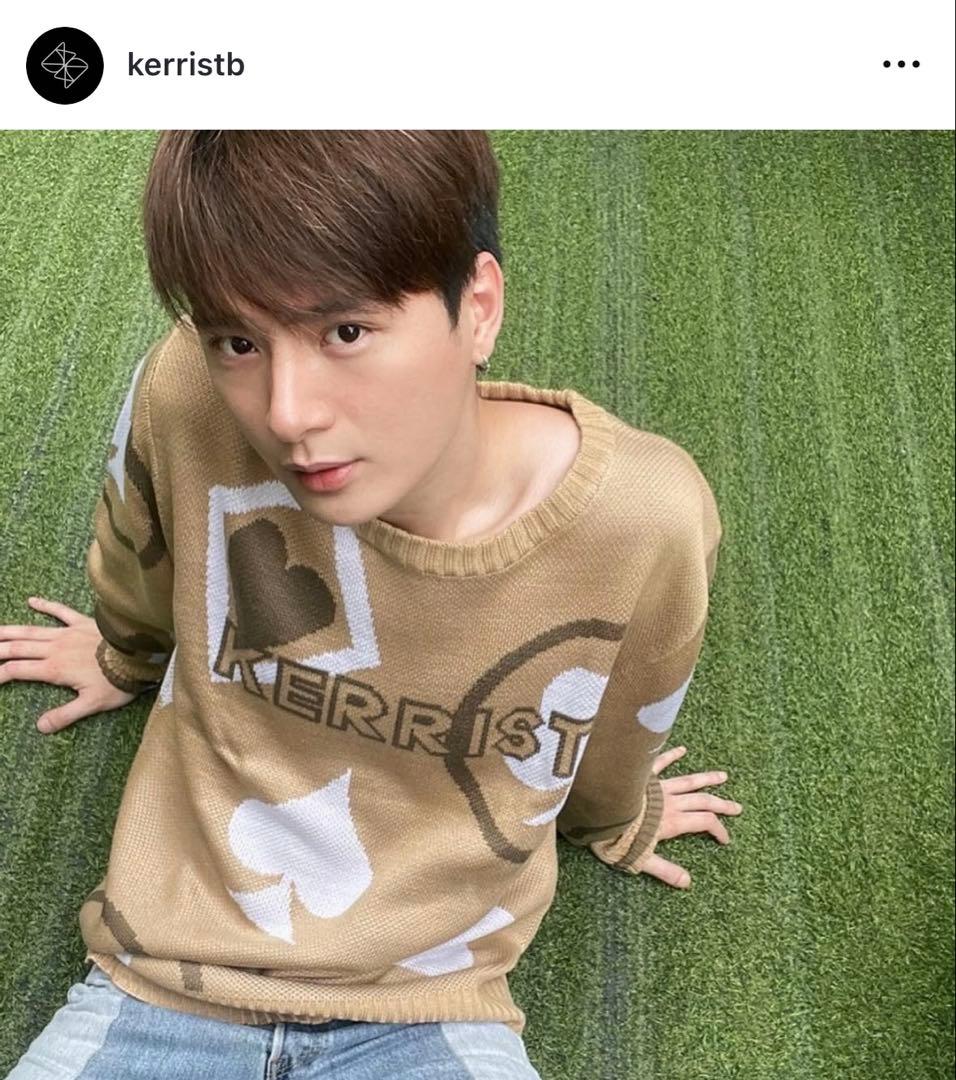Image resolution: width=956 pixels, height=1080 pixels.
Task: Open the post's three-dot options menu
Action: pos(900,65)
